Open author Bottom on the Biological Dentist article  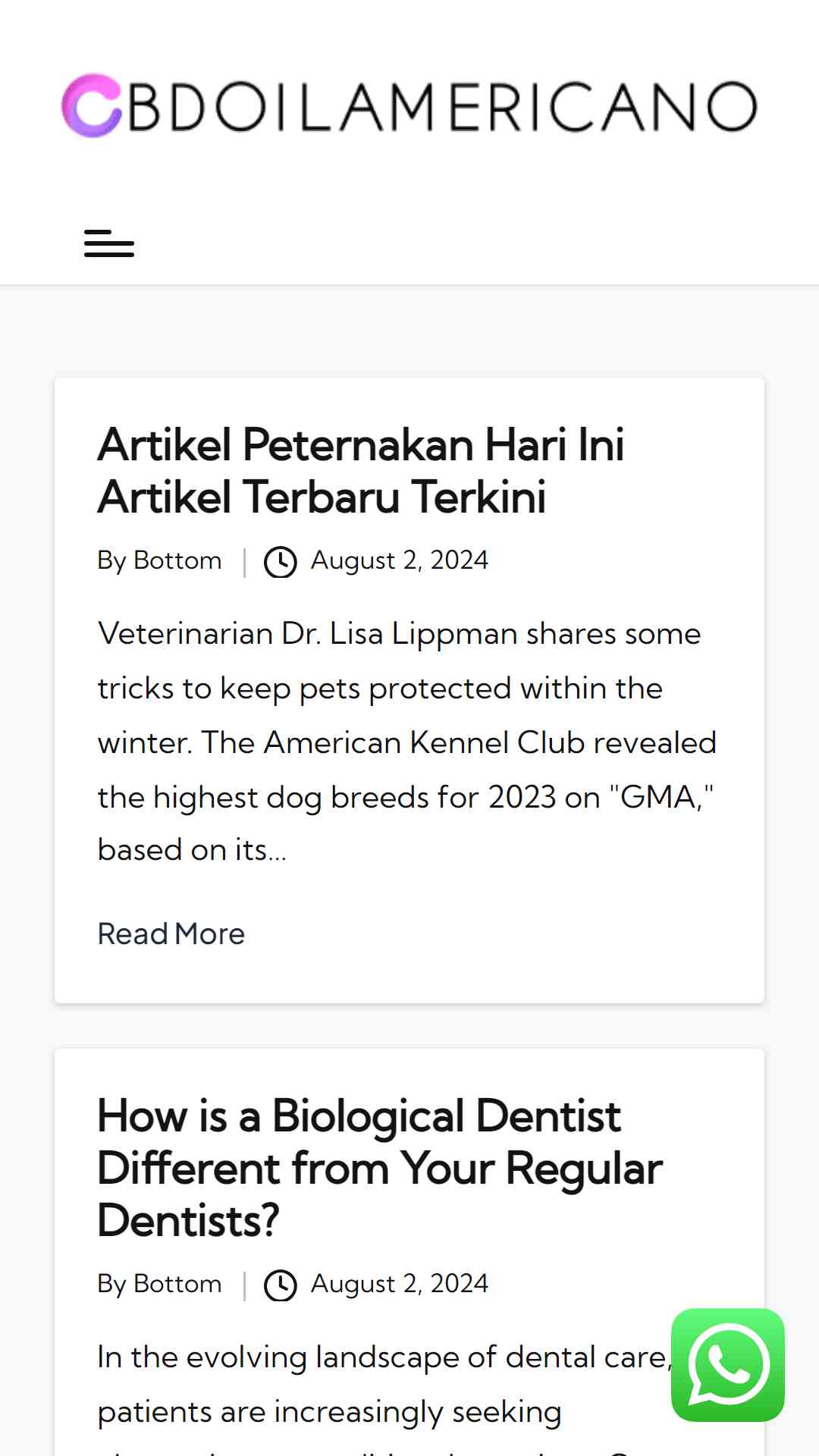pos(177,1284)
